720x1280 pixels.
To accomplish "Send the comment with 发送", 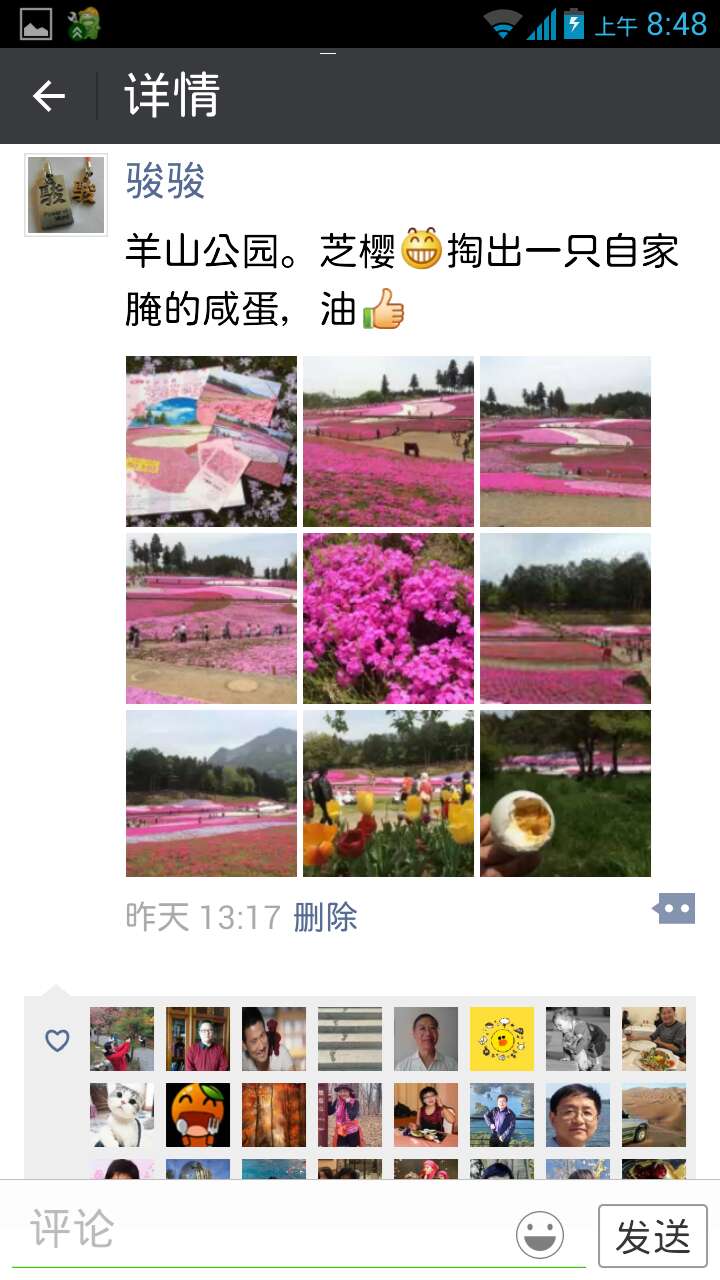I will [652, 1236].
